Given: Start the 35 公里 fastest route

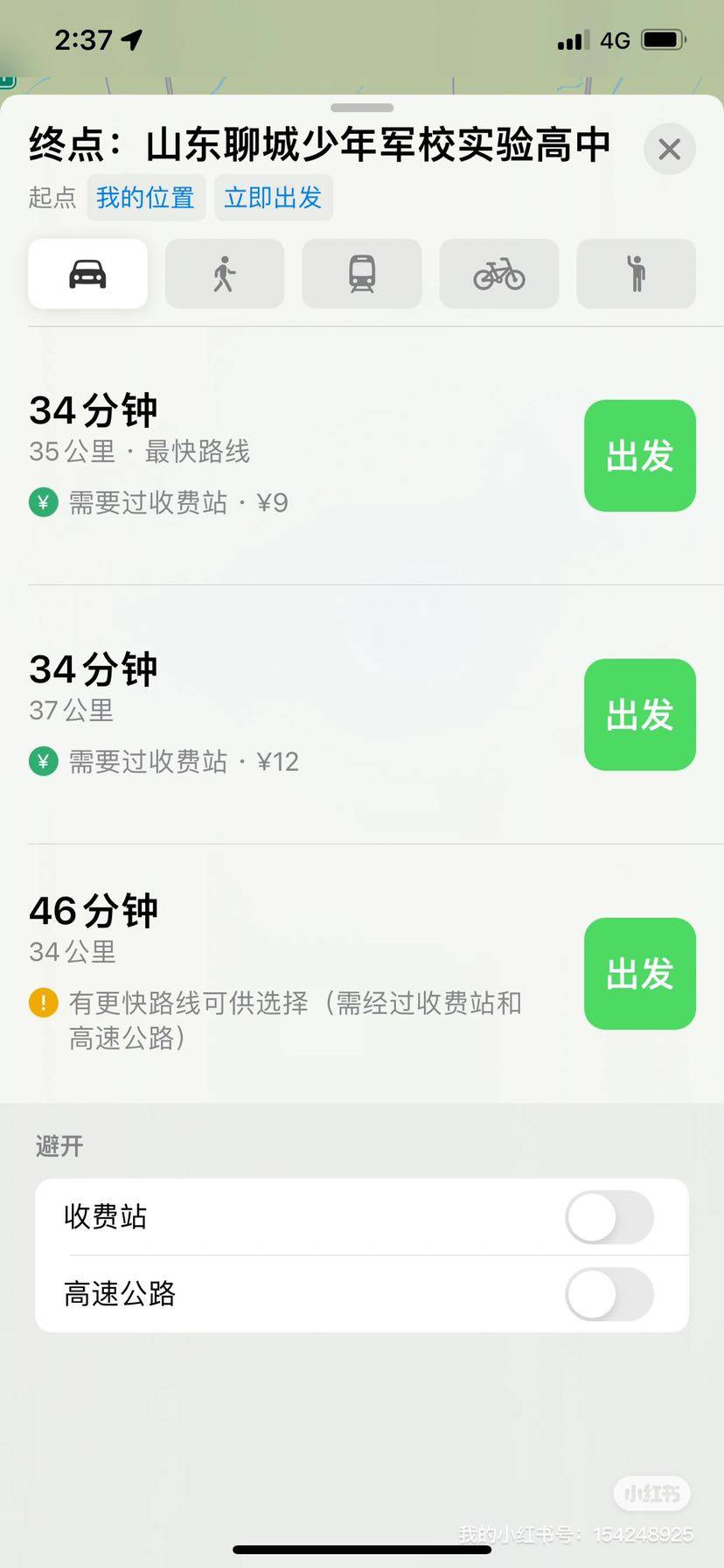Looking at the screenshot, I should point(639,456).
